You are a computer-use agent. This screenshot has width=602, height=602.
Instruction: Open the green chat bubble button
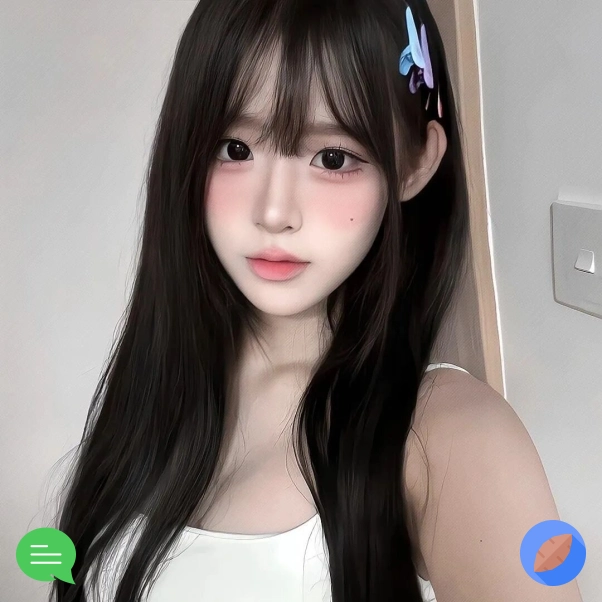point(46,554)
